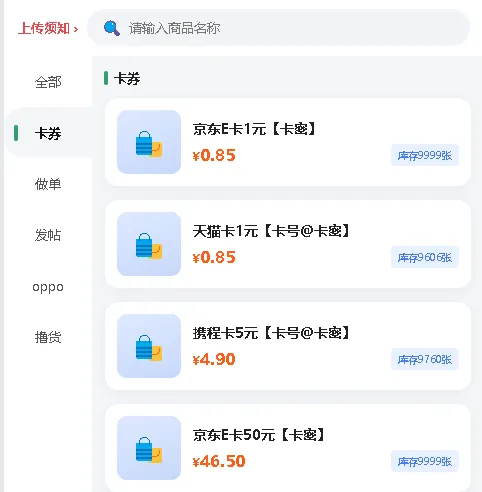Switch to the 全部 category
The height and width of the screenshot is (492, 482).
coord(48,82)
